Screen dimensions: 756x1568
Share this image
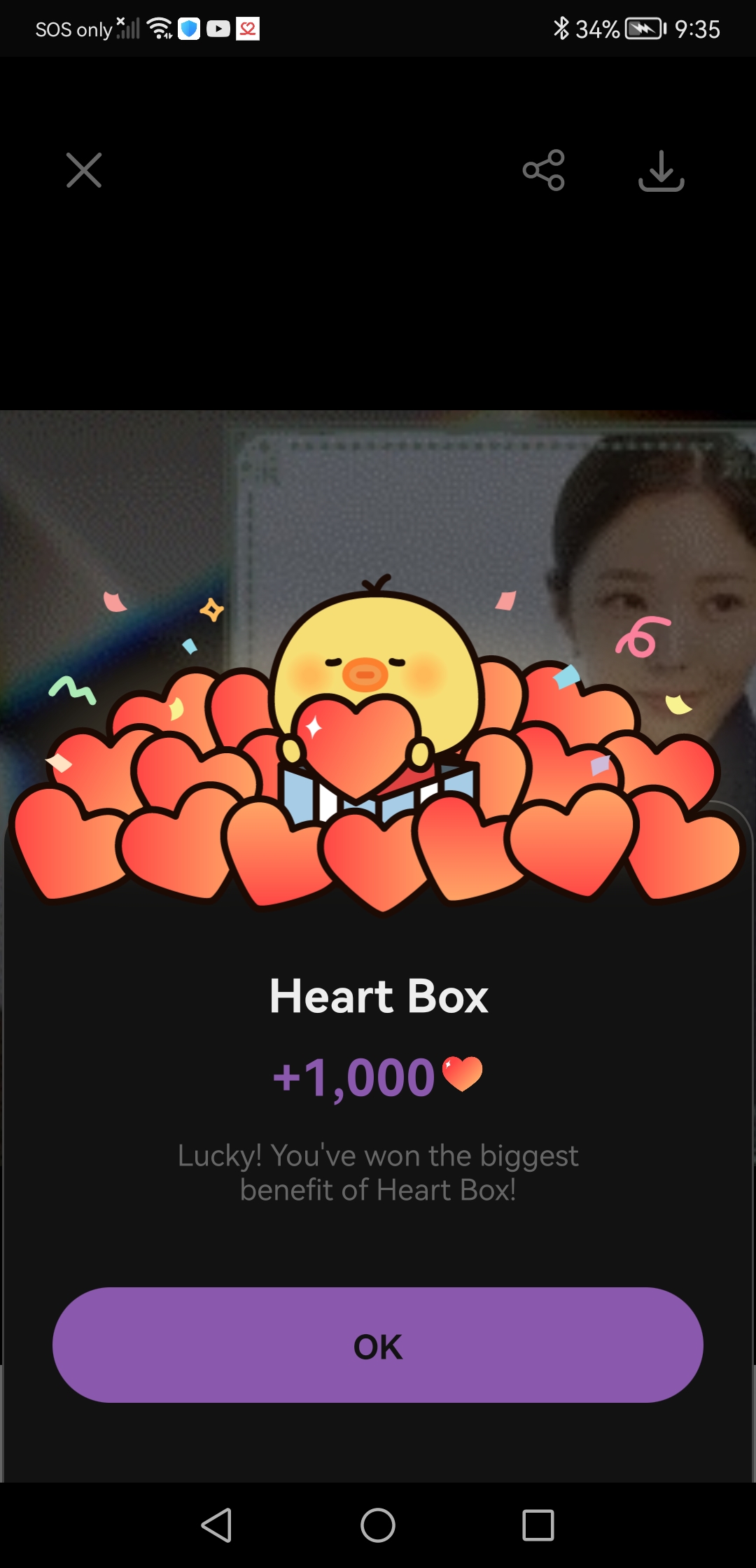coord(544,170)
